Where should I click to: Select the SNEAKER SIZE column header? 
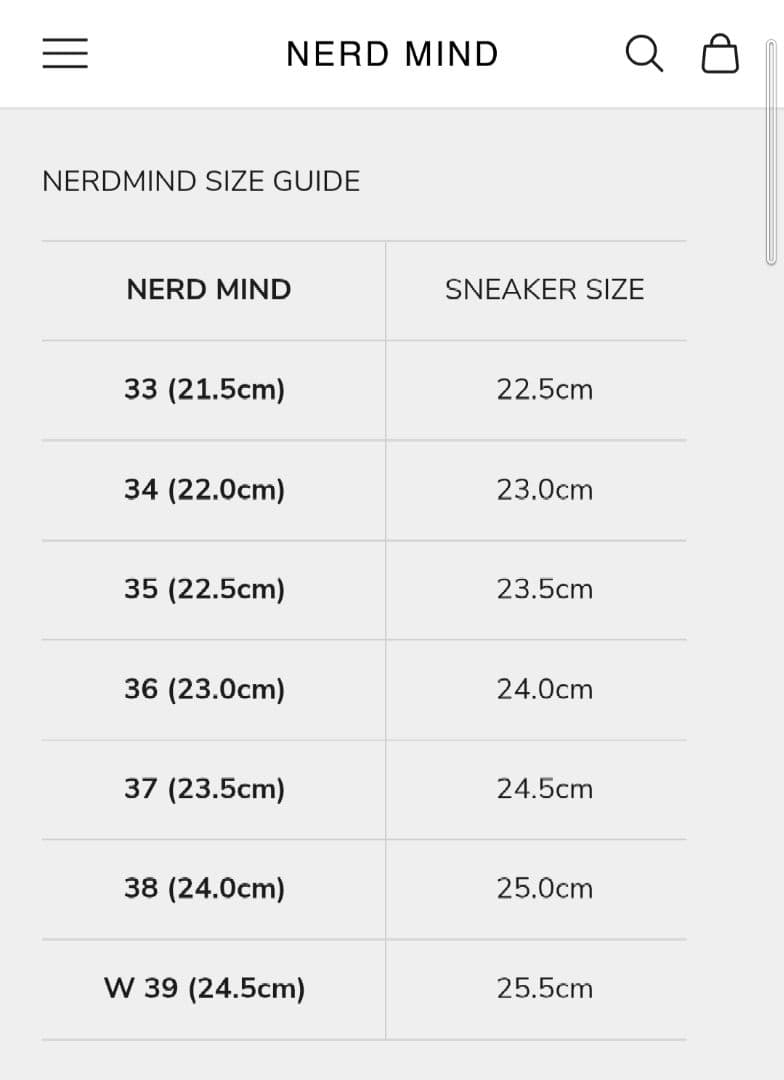click(545, 289)
